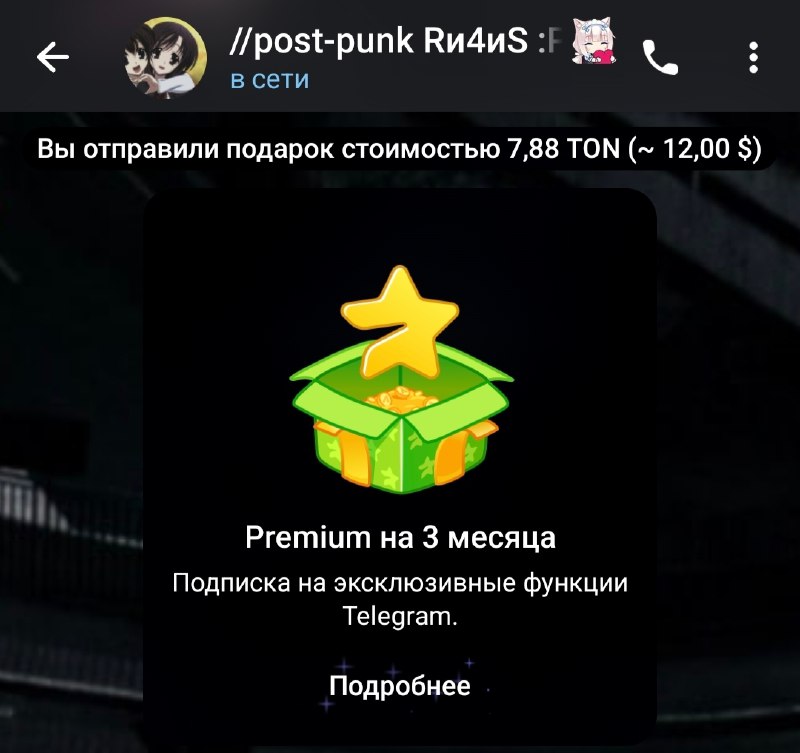Start a voice call with the contact
The width and height of the screenshot is (800, 753).
pos(660,58)
